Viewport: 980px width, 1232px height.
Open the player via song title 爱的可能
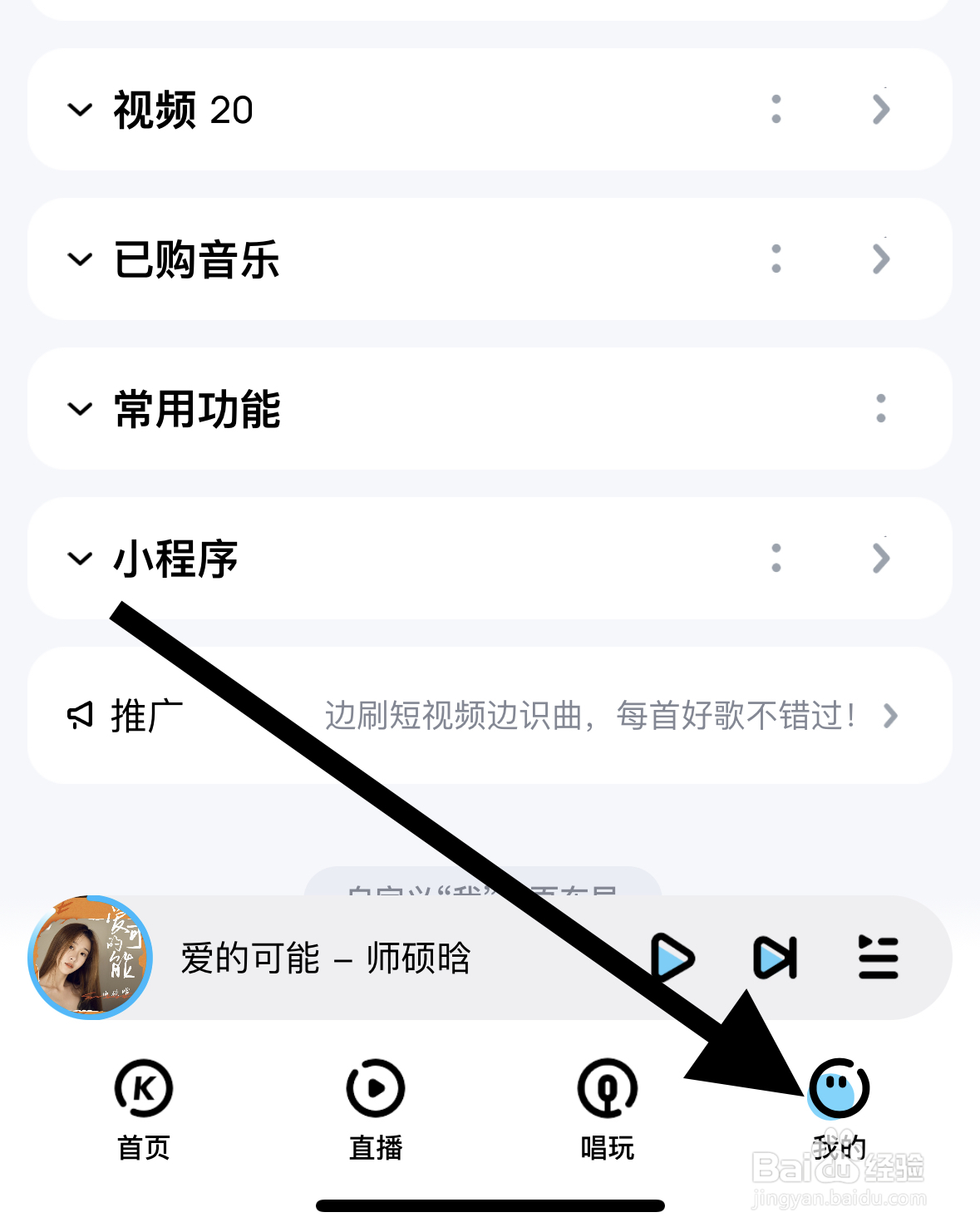click(326, 958)
